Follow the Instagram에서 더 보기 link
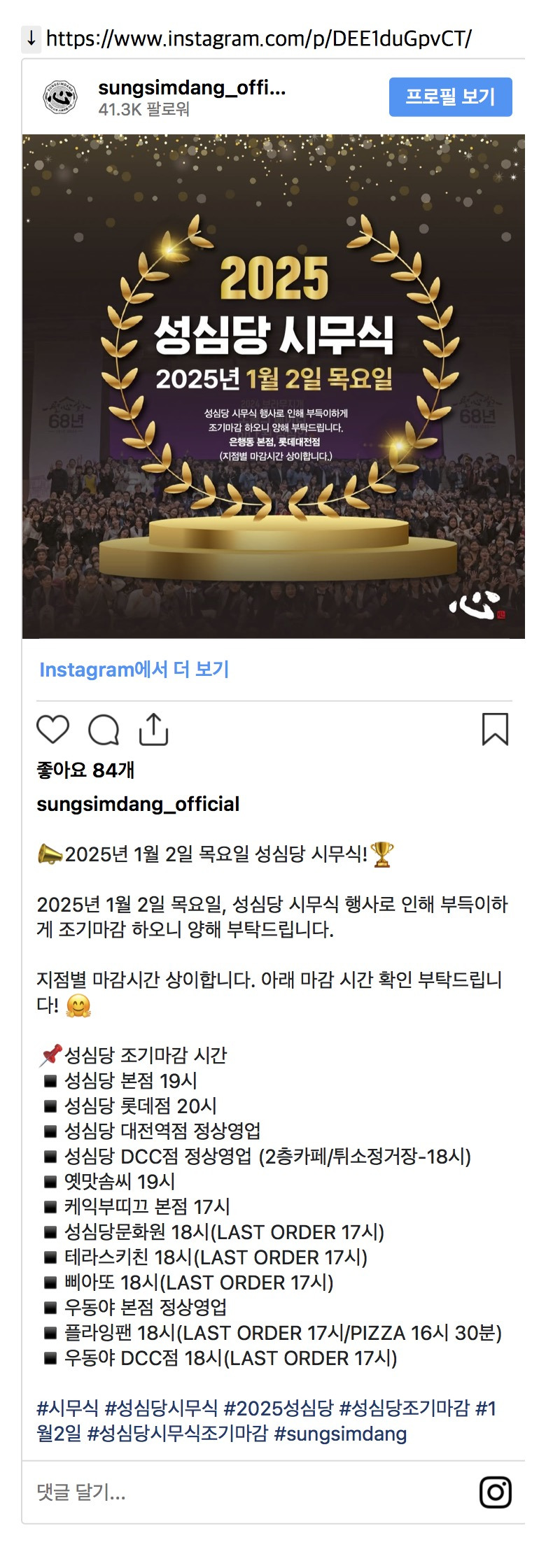Screen dimensions: 546x1568 click(x=137, y=670)
